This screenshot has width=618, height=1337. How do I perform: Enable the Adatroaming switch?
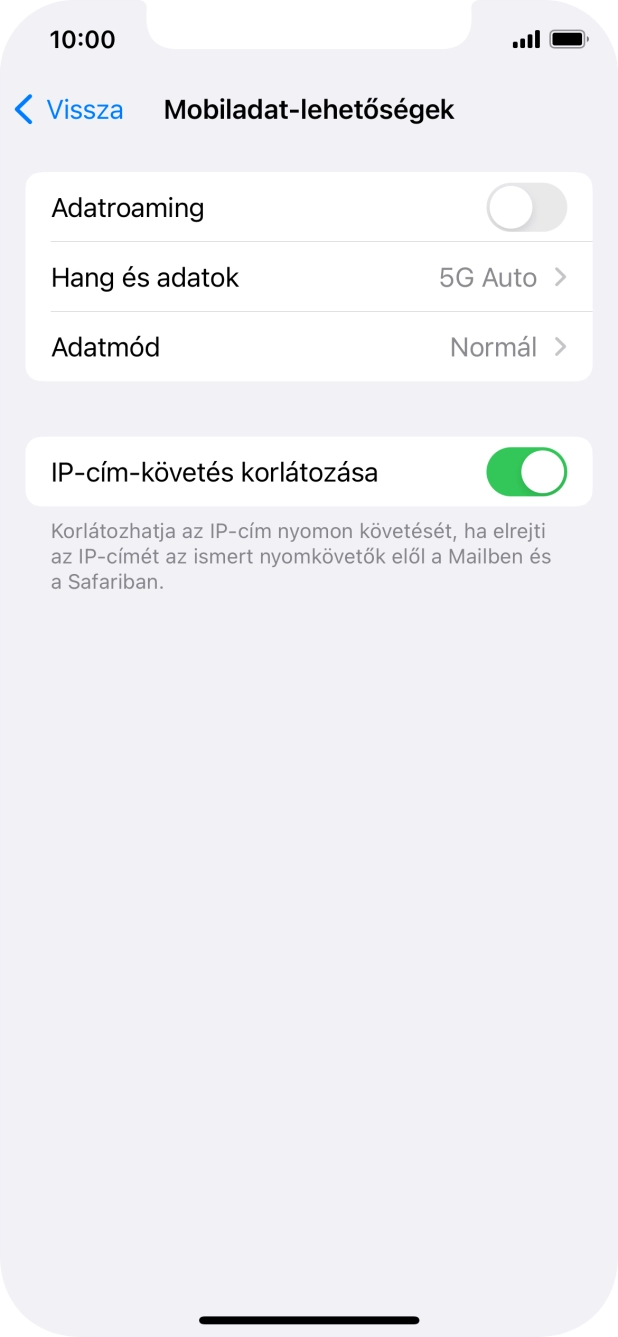pos(526,208)
